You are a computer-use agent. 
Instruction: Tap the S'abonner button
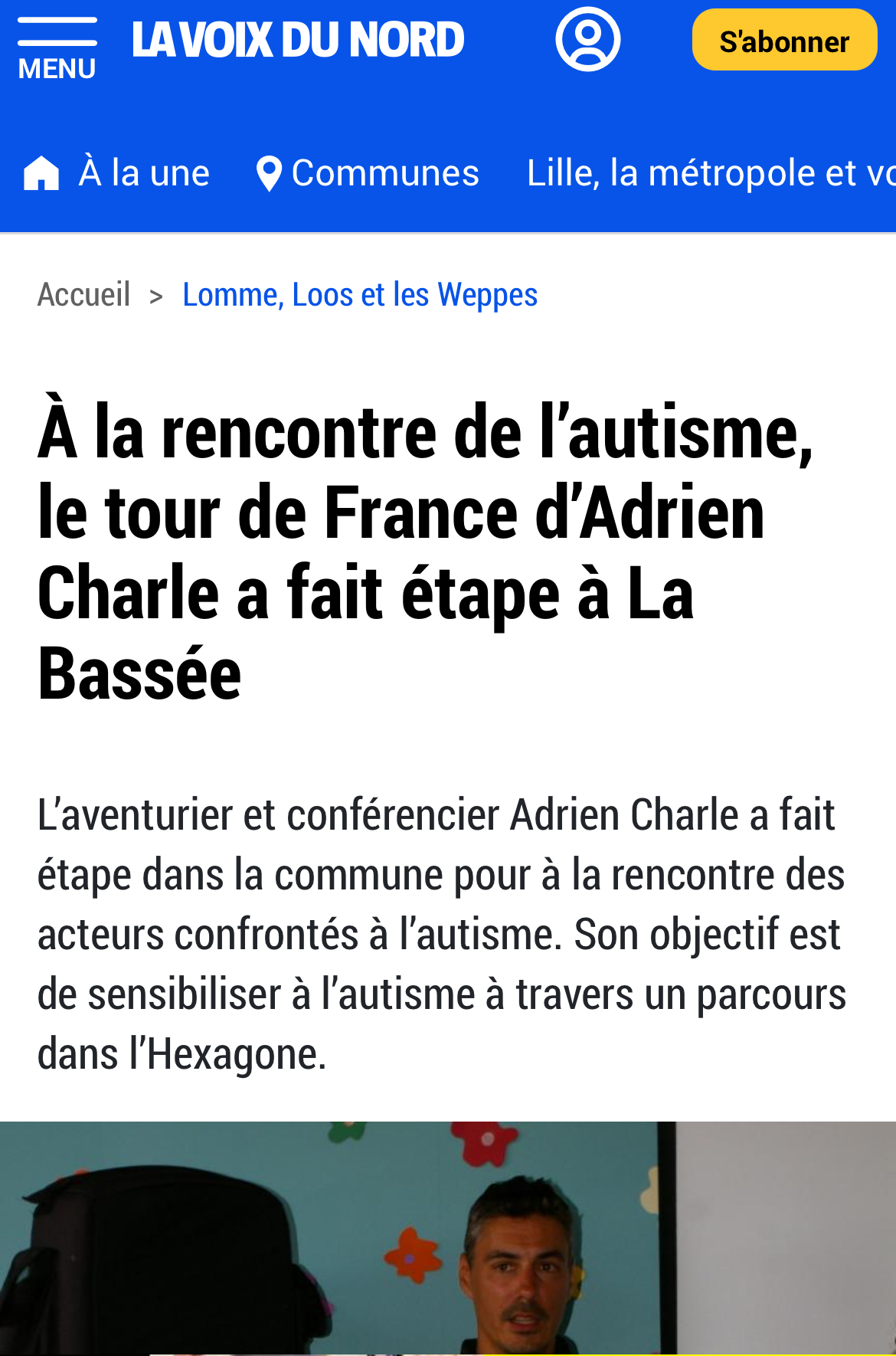[784, 41]
